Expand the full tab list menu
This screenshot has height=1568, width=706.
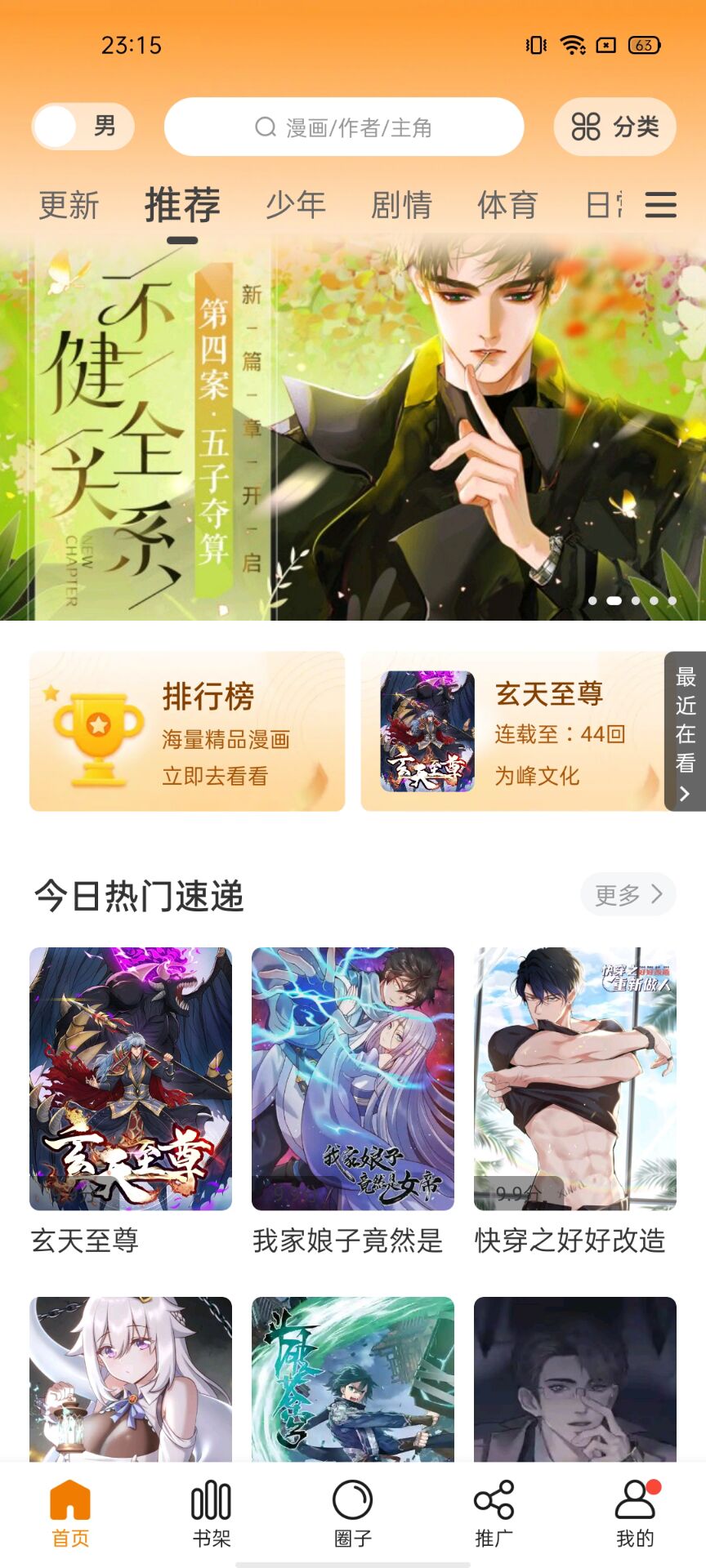point(660,205)
